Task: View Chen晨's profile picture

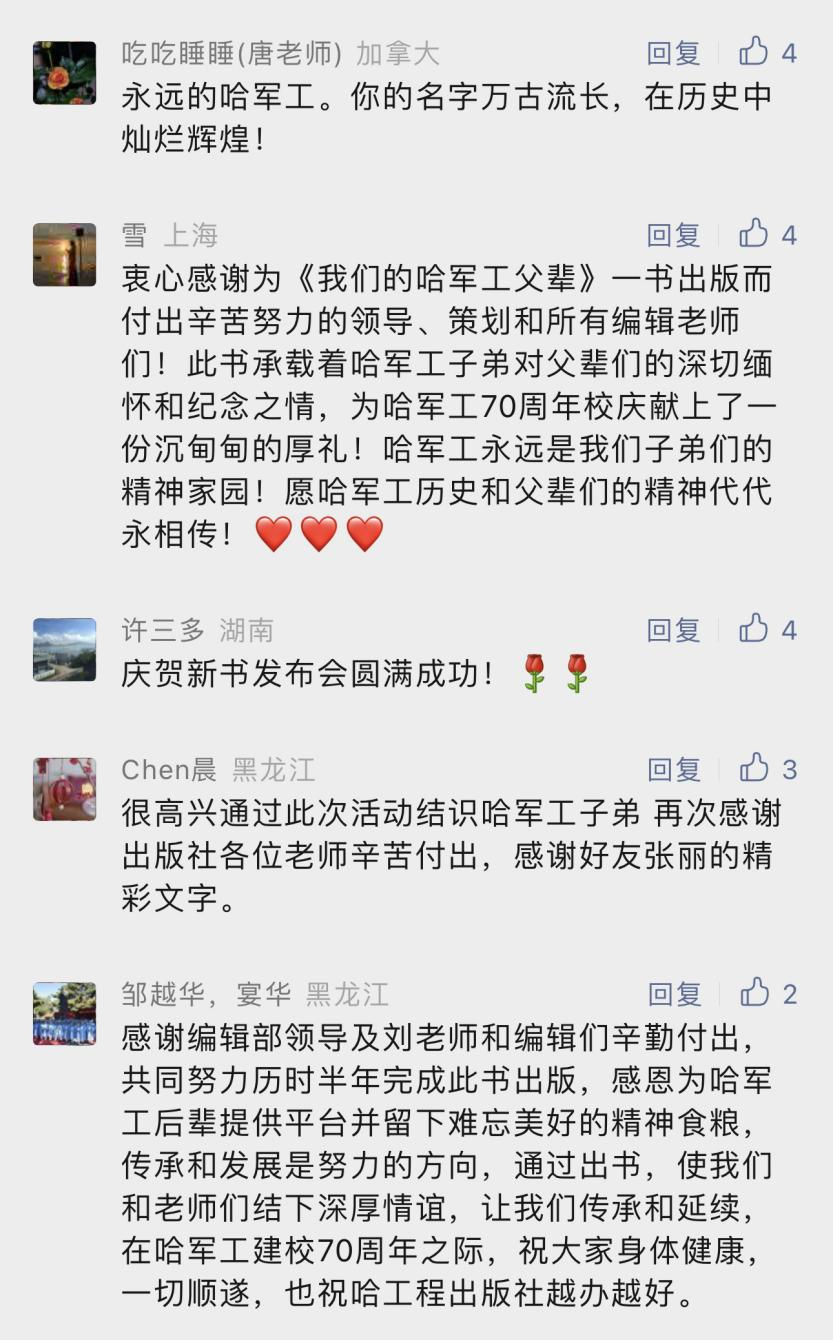Action: click(x=65, y=789)
